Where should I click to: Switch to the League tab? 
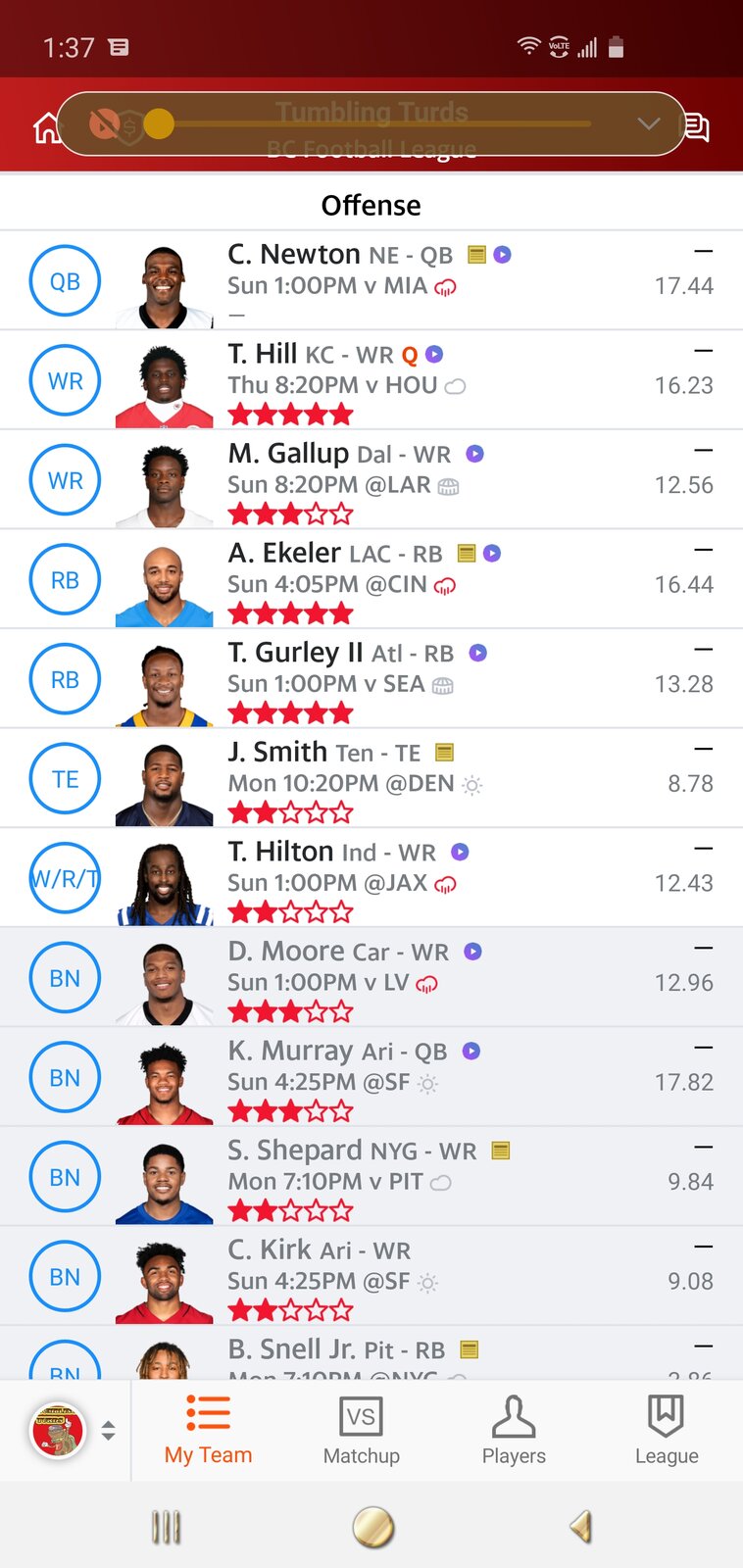pos(667,1431)
